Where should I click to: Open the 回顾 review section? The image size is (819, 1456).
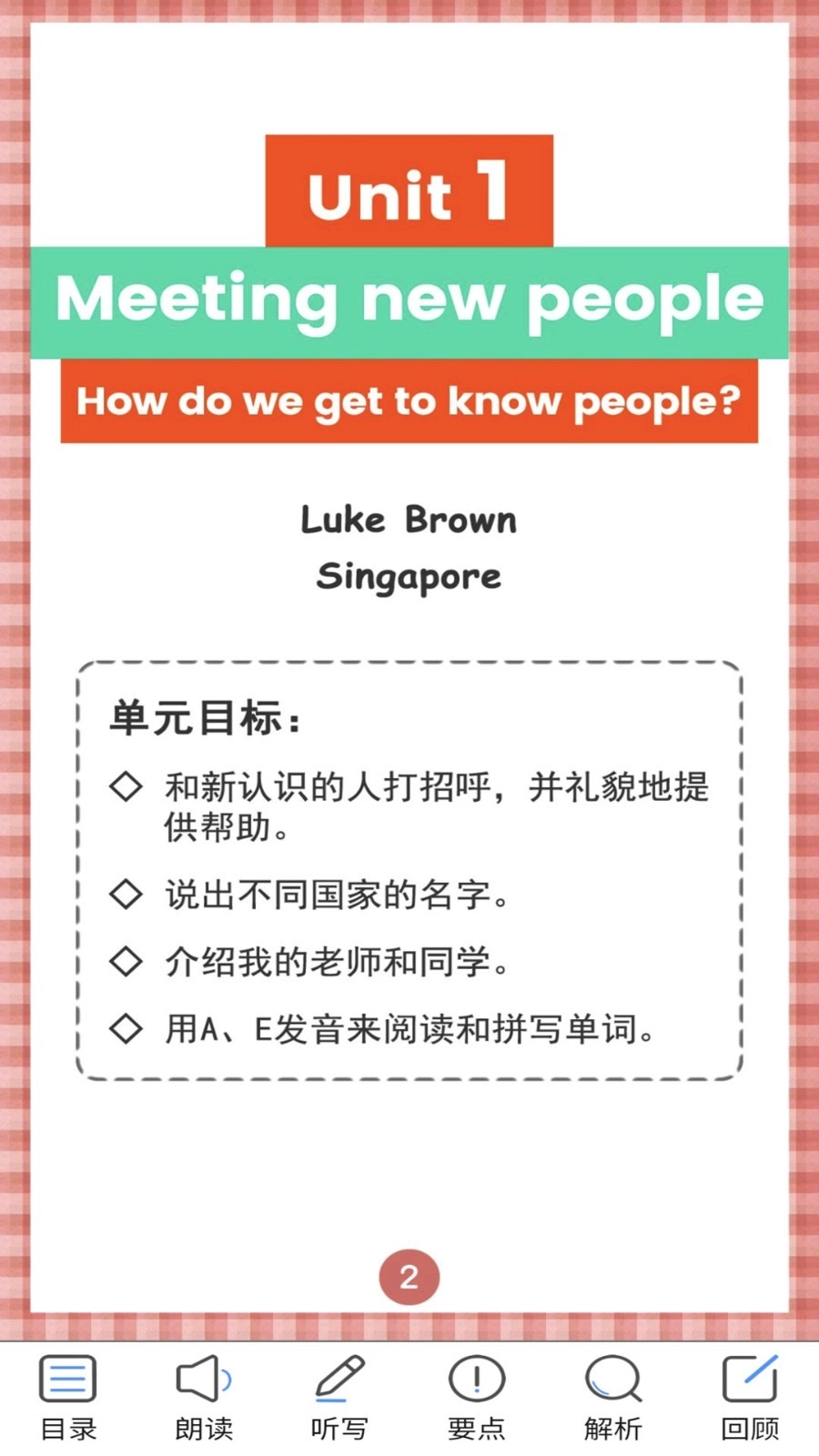pos(750,1397)
